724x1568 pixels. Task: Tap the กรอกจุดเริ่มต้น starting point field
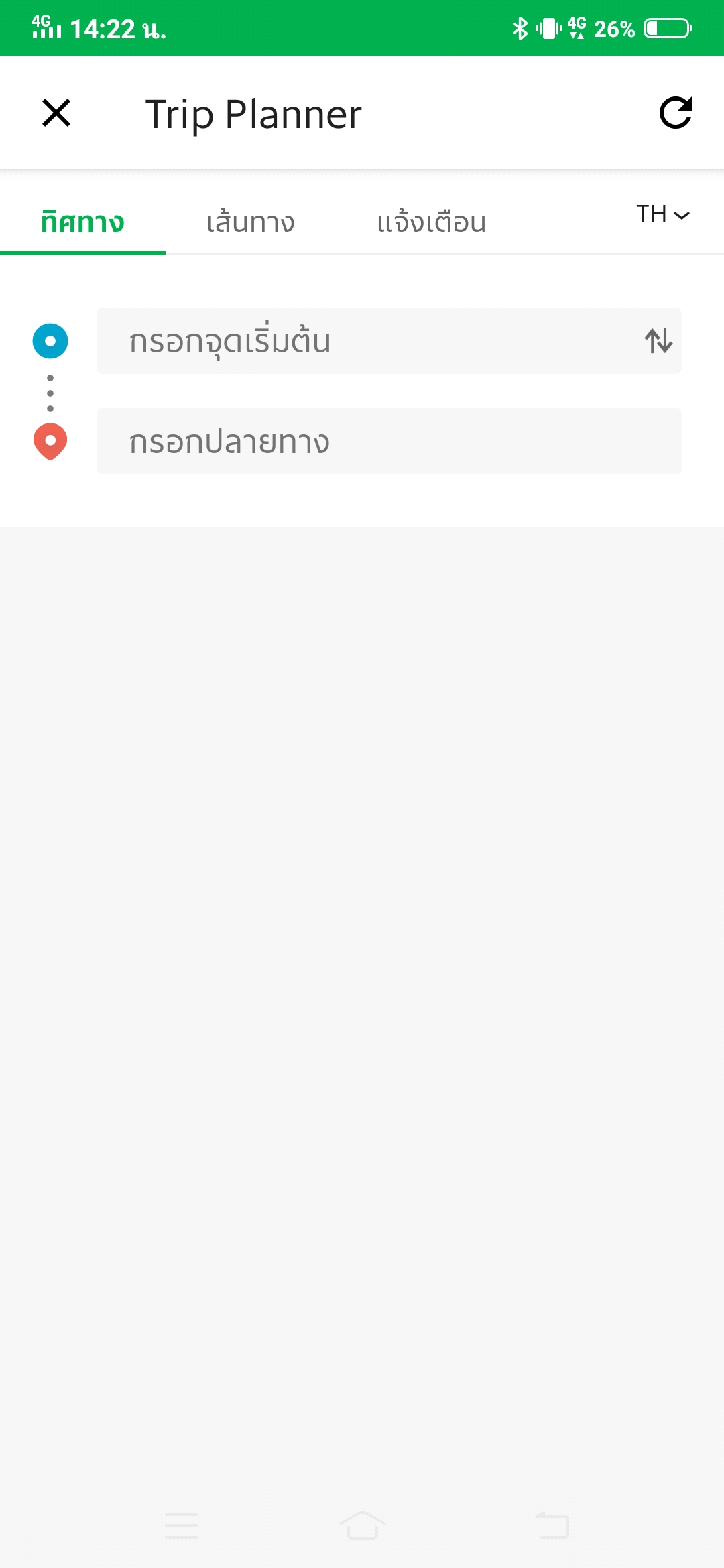(x=369, y=341)
